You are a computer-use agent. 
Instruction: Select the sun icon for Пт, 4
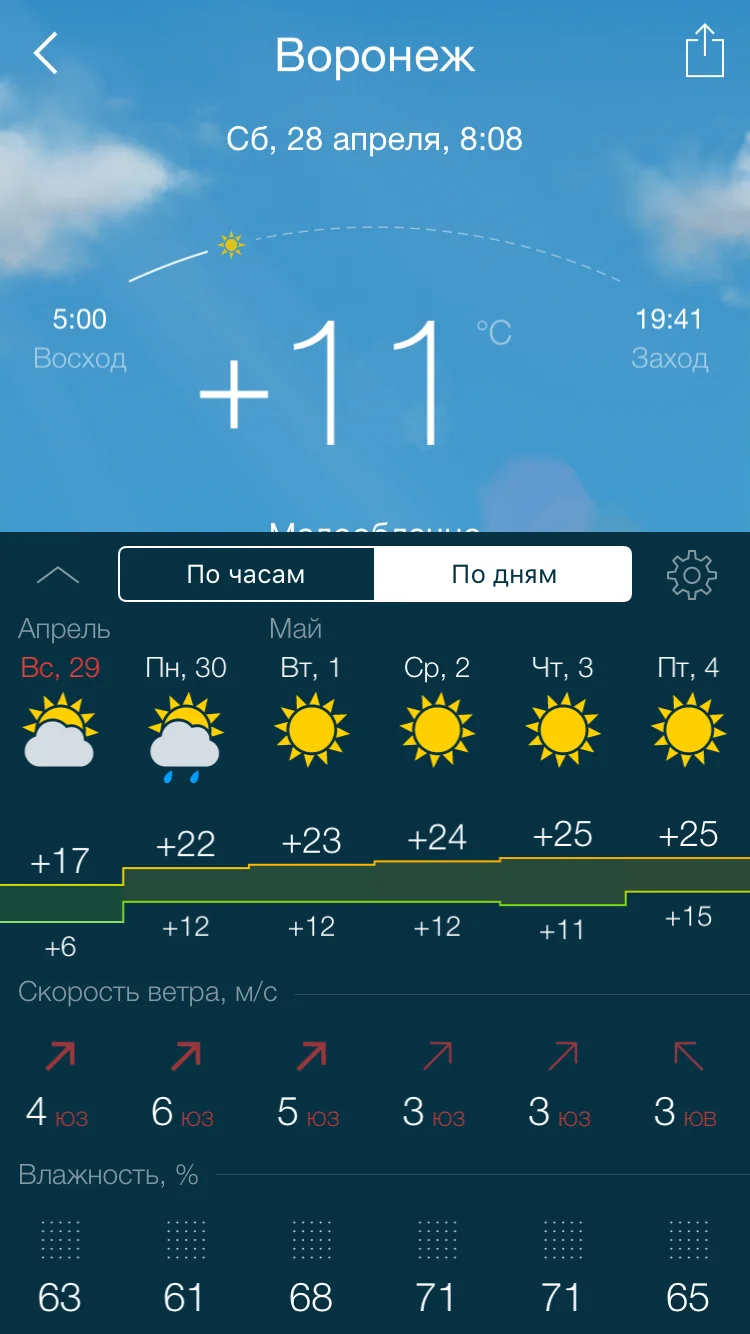(x=688, y=728)
